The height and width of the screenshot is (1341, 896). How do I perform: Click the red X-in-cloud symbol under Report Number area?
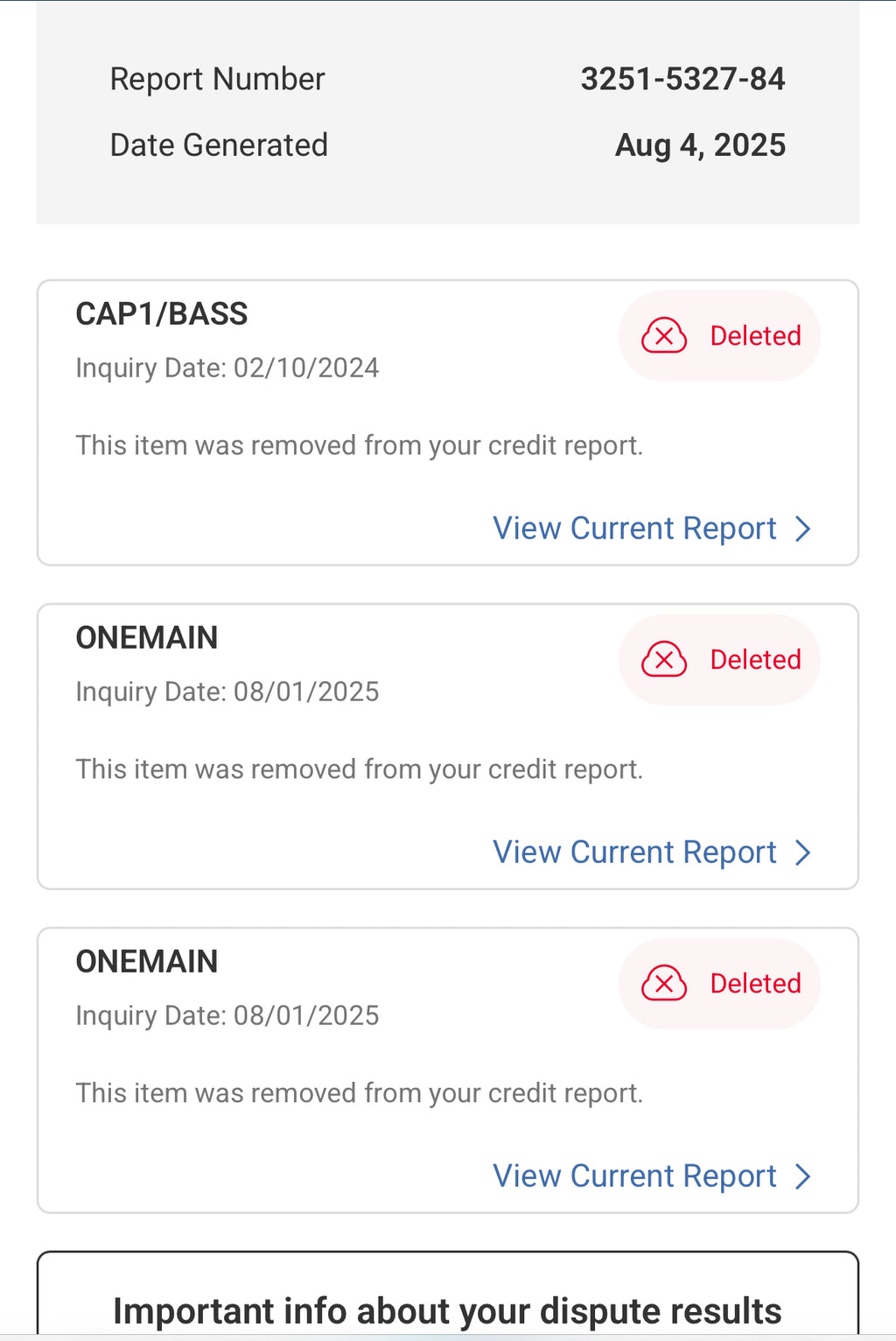664,336
